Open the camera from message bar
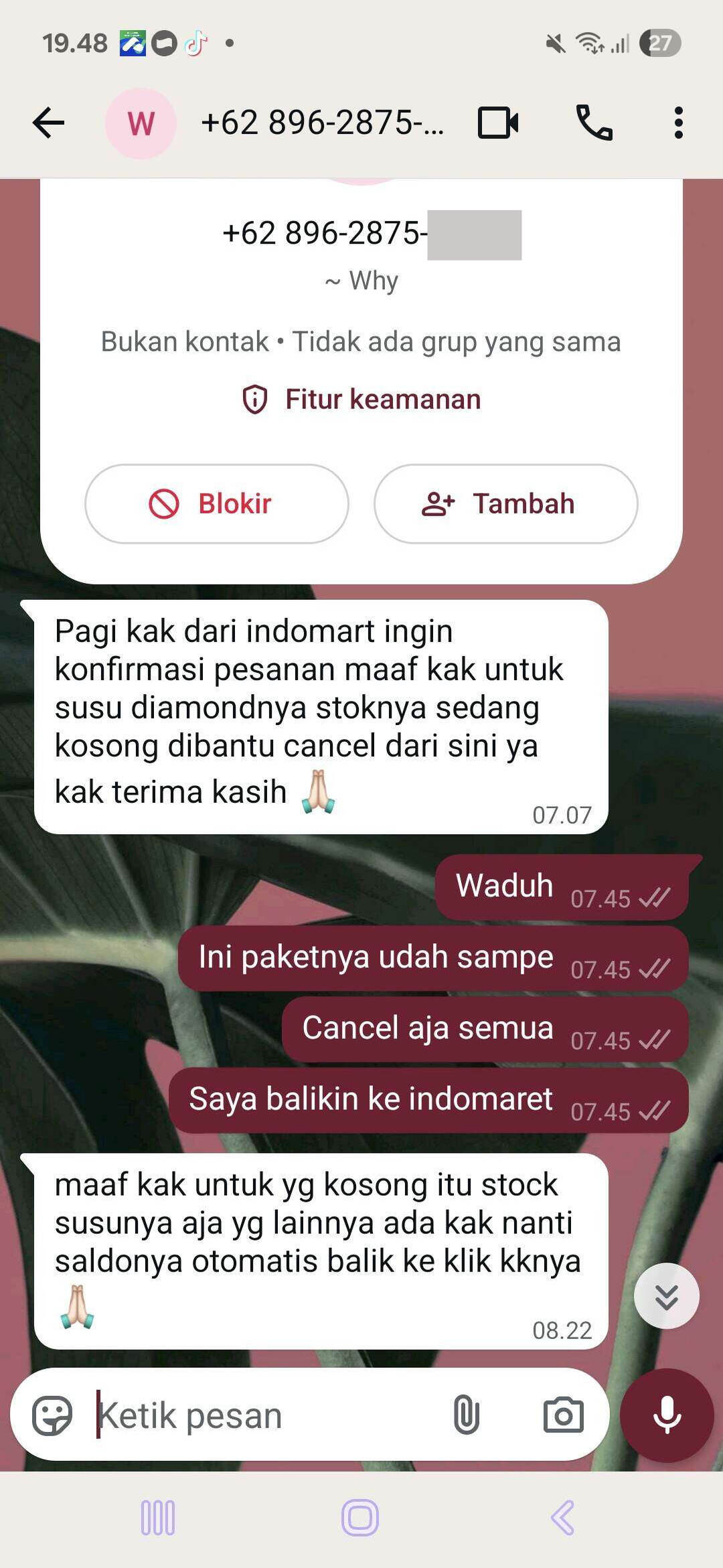 563,1415
